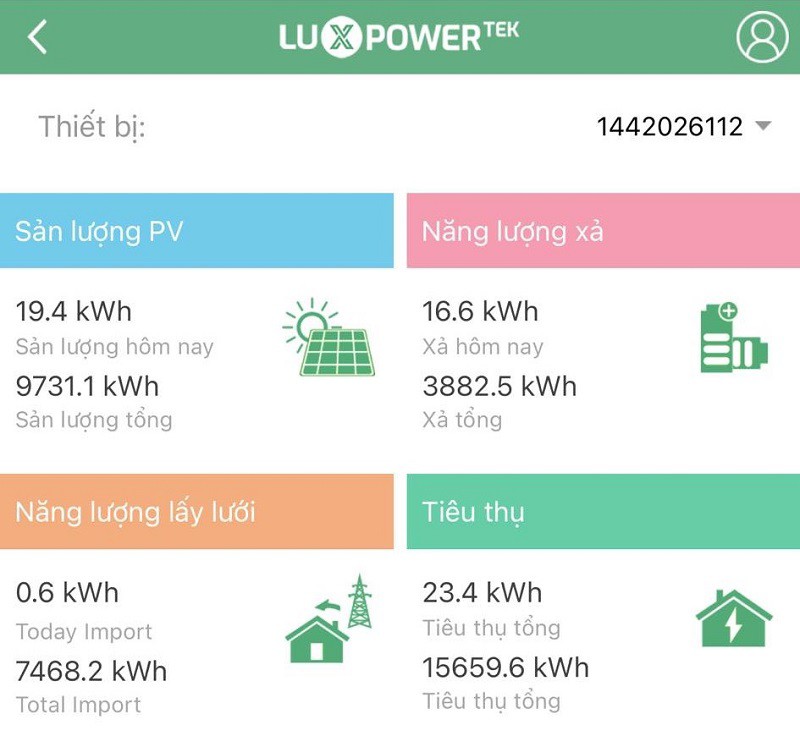This screenshot has width=800, height=736.
Task: Go back with the top-left arrow
Action: 38,37
